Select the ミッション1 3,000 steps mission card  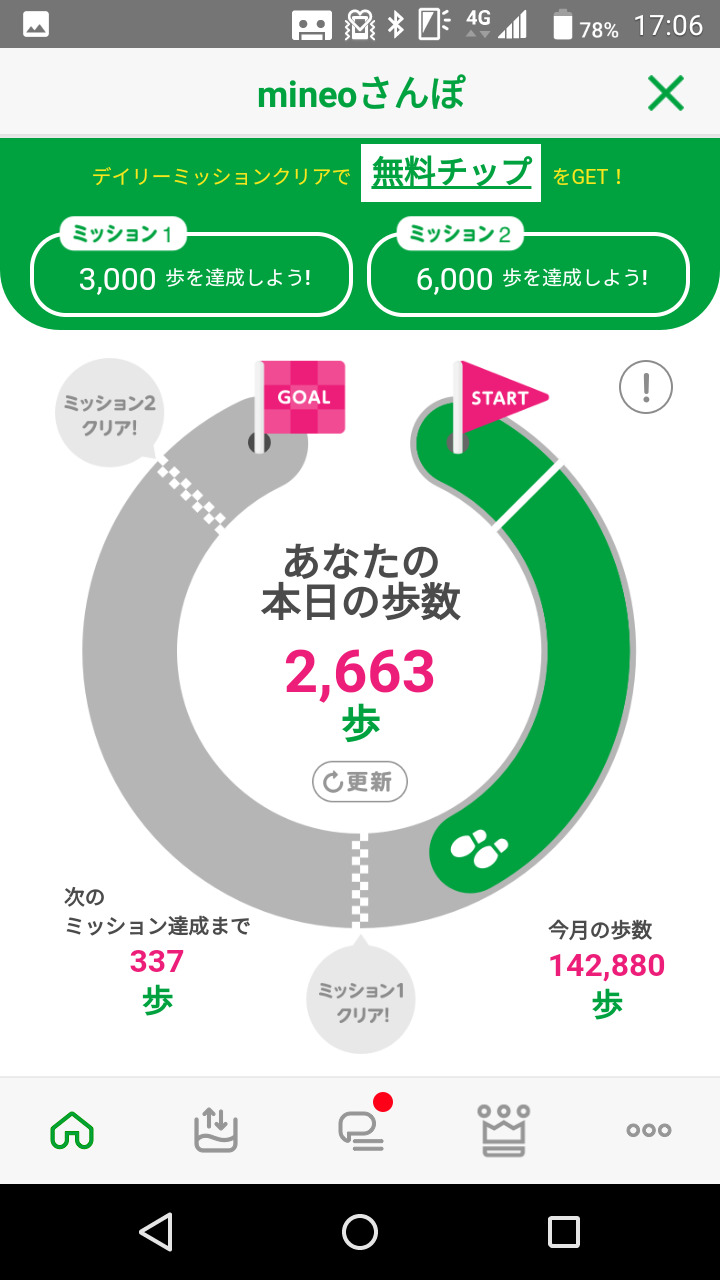(x=190, y=274)
